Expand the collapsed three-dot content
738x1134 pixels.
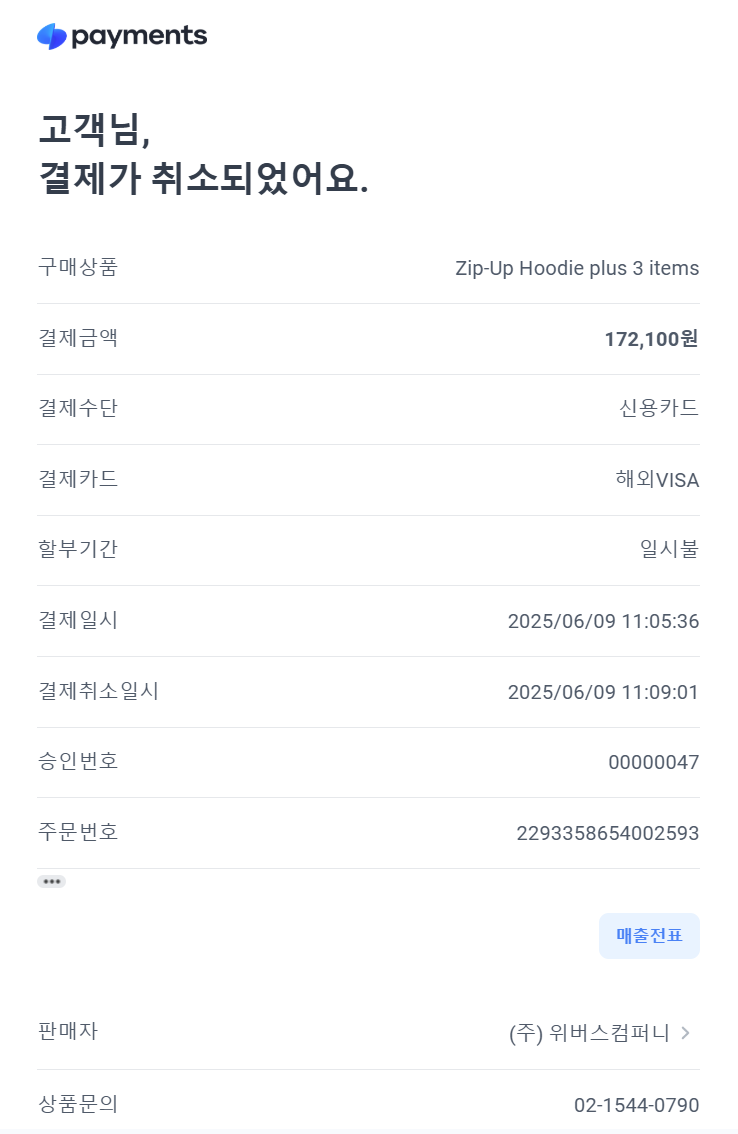coord(52,882)
